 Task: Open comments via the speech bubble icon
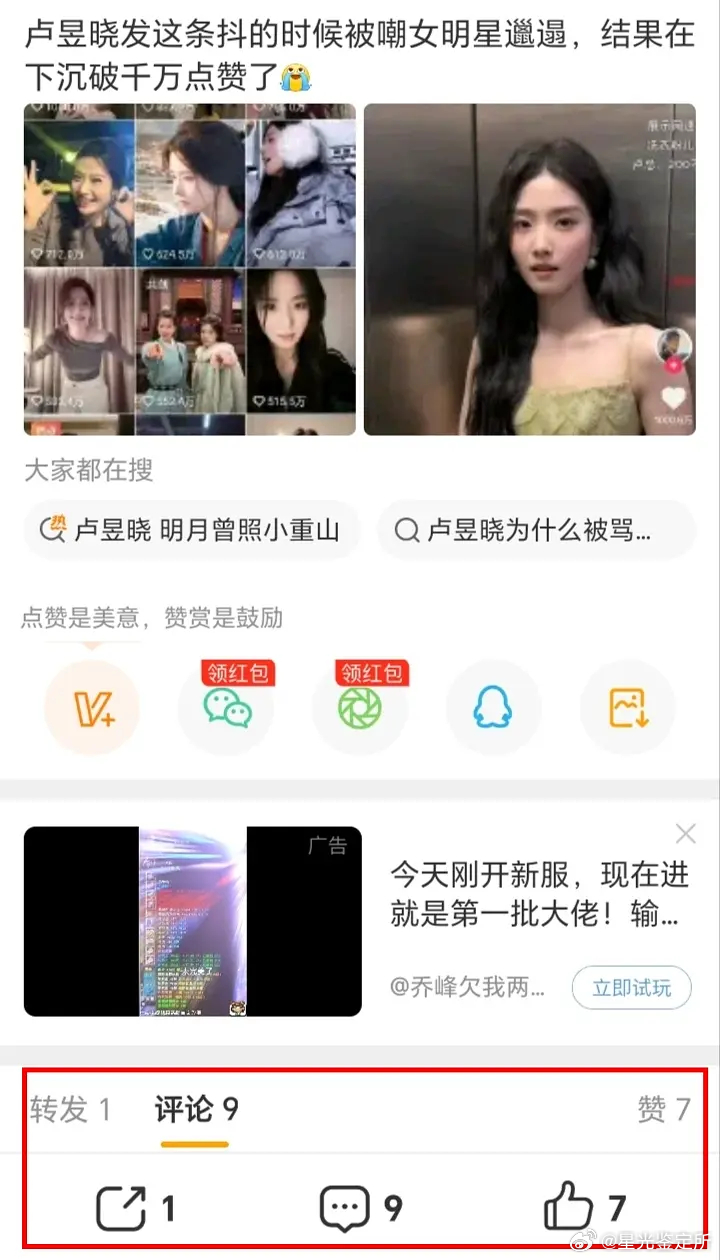point(345,1208)
